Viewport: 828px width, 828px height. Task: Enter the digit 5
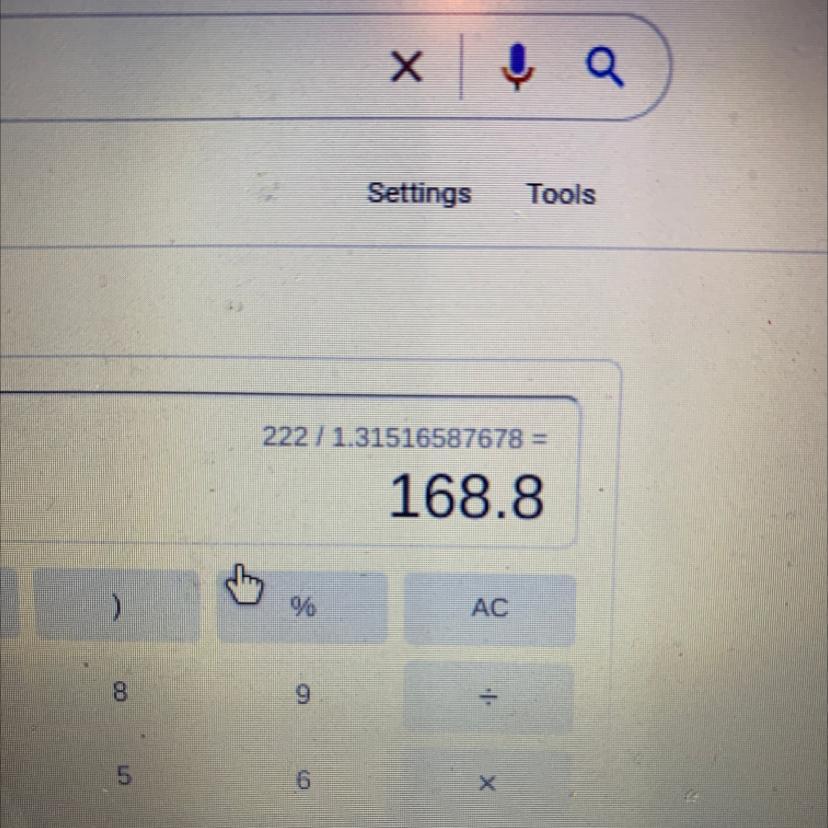tap(122, 776)
